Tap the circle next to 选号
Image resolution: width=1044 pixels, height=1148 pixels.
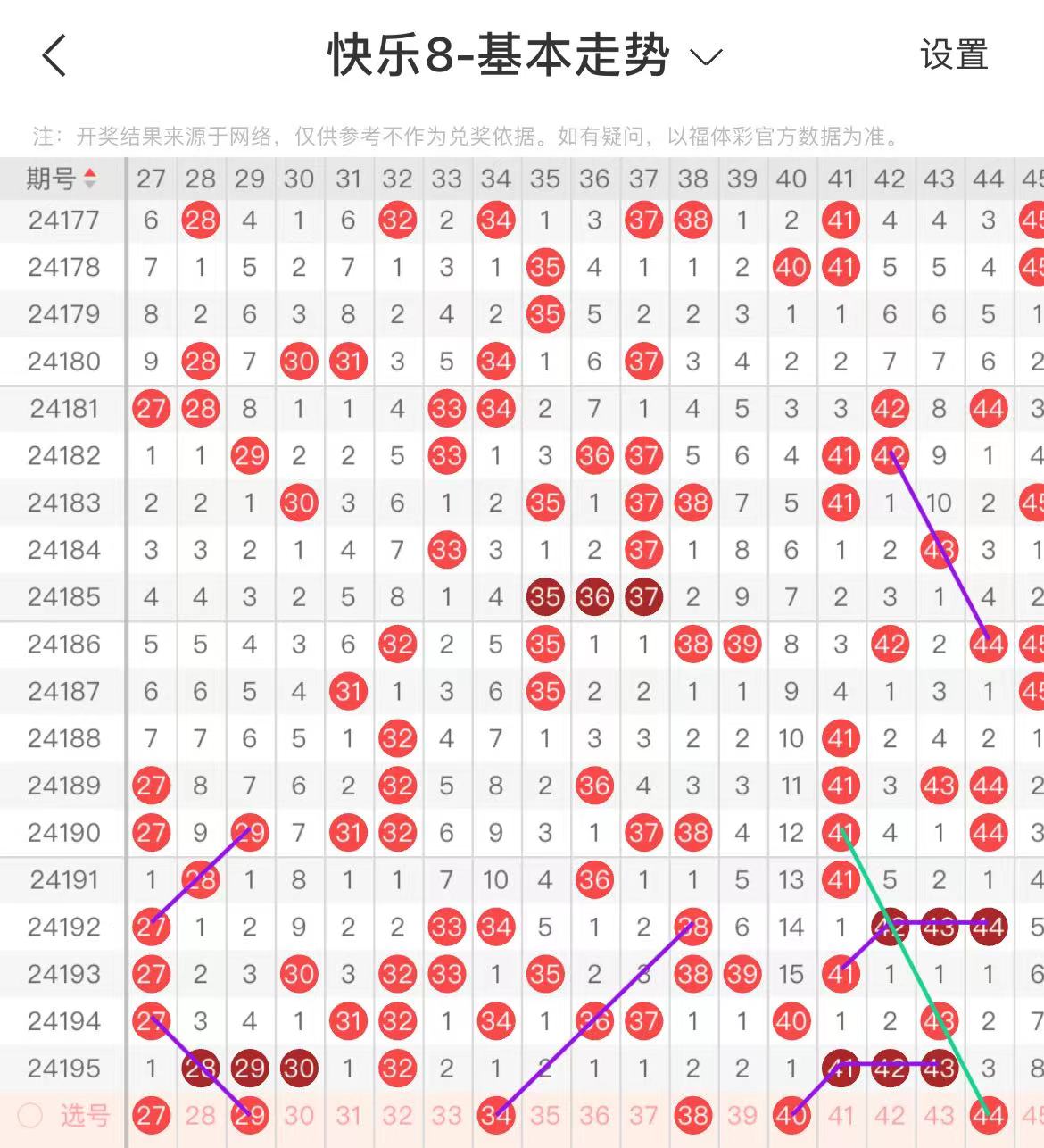pyautogui.click(x=30, y=1115)
